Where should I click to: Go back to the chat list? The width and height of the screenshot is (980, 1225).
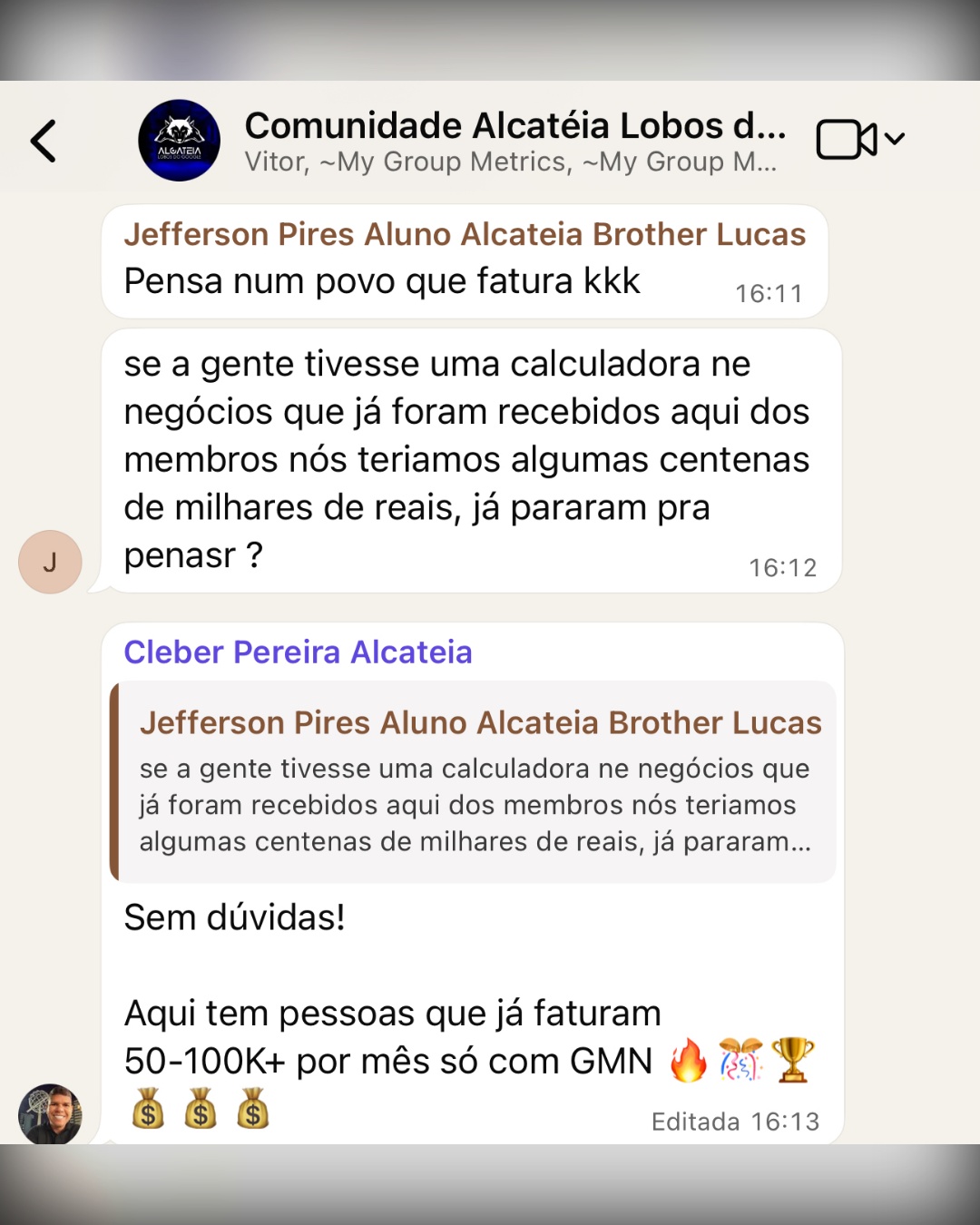coord(44,141)
